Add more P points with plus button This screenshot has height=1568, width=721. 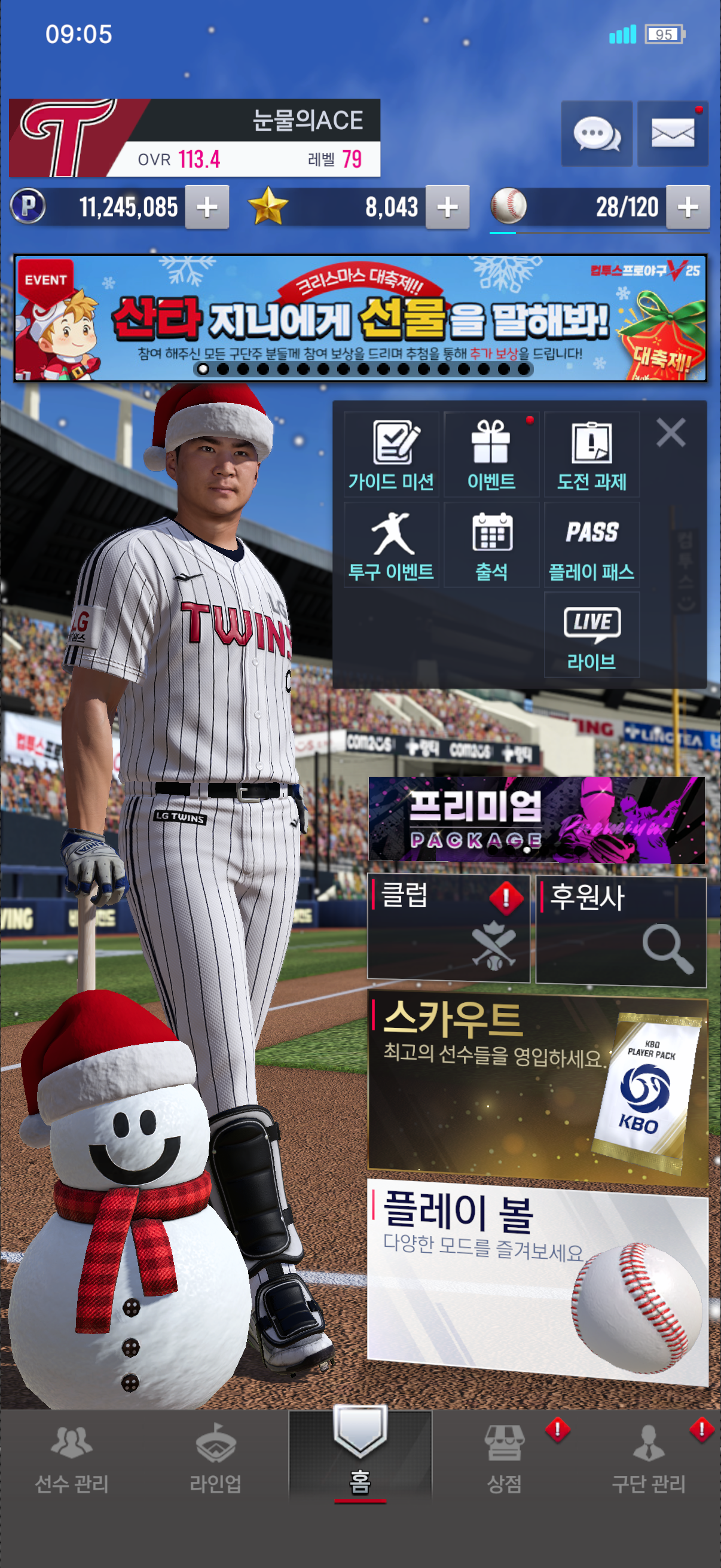point(207,207)
